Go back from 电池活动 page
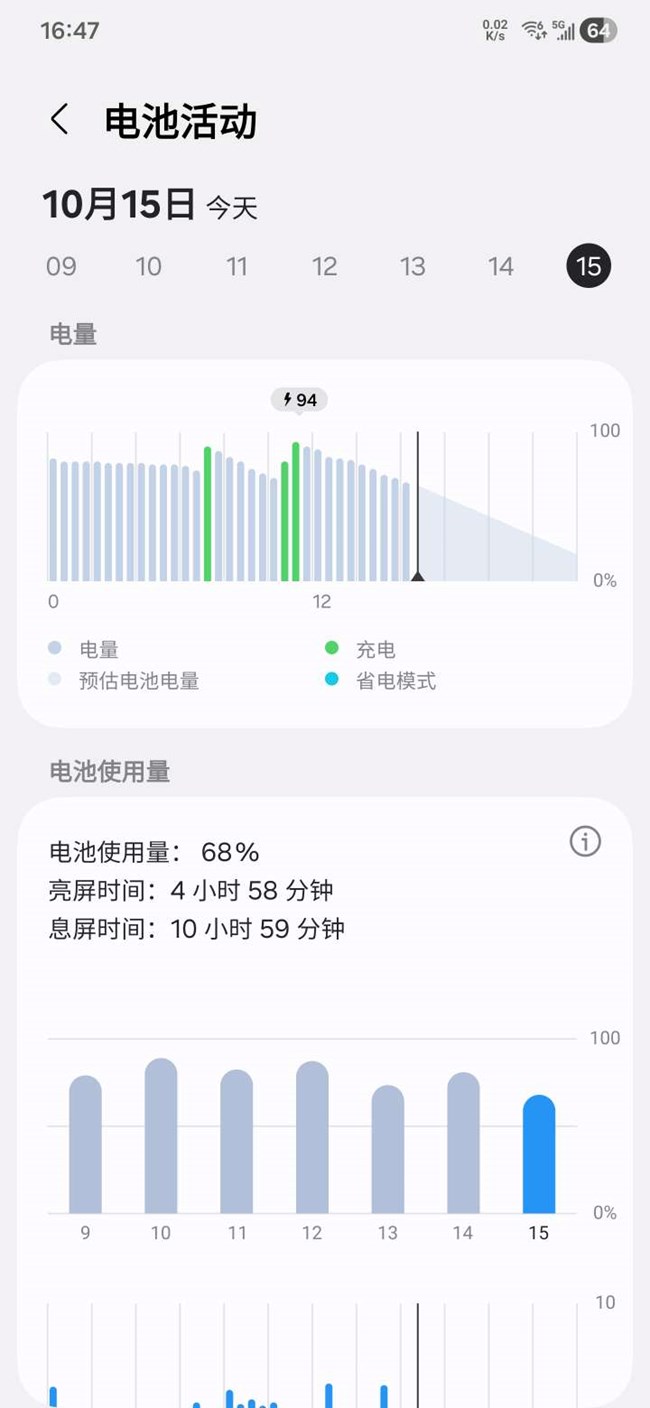This screenshot has width=650, height=1408. pyautogui.click(x=59, y=120)
